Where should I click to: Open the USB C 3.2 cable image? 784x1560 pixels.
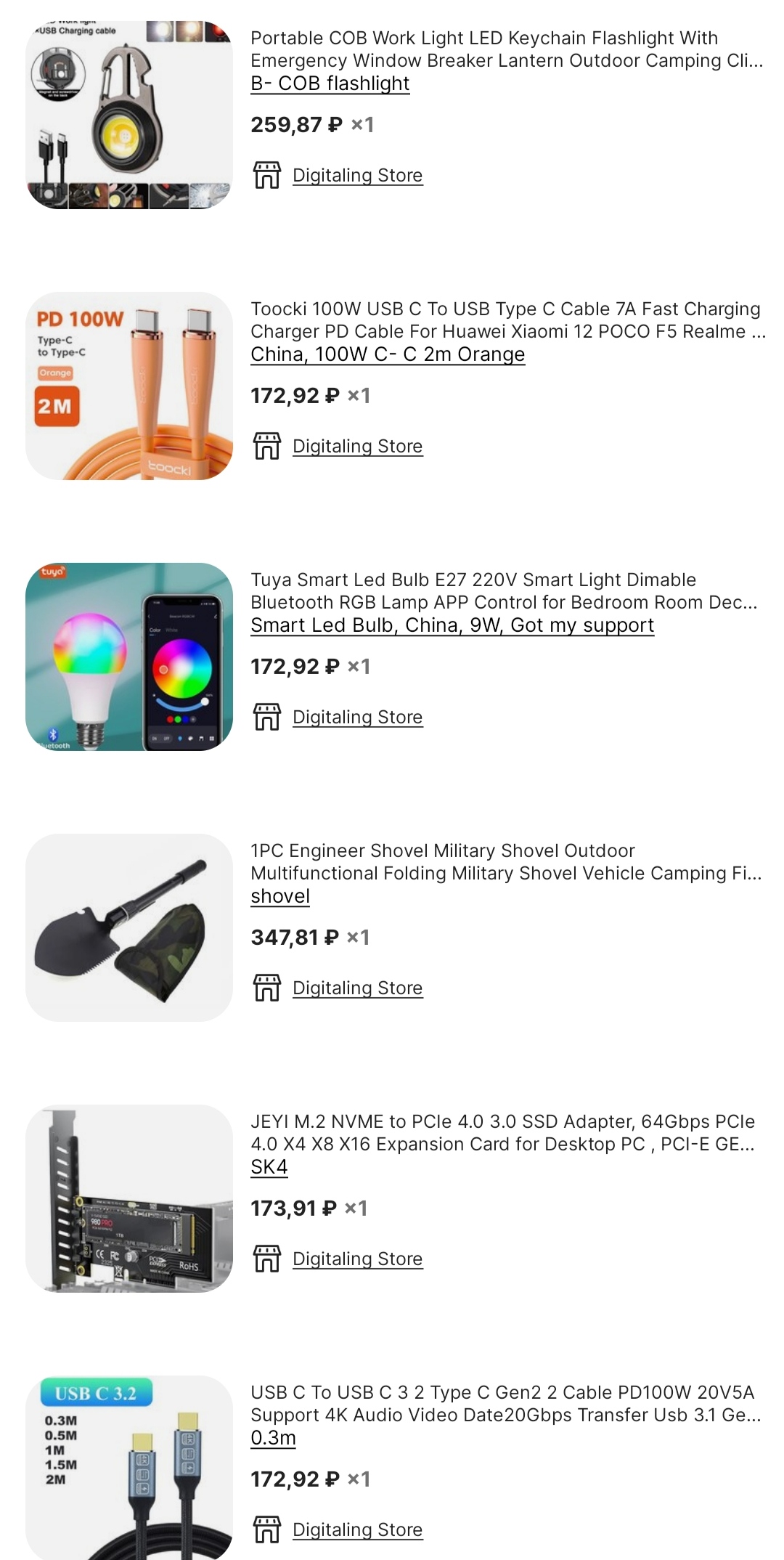pyautogui.click(x=129, y=1467)
